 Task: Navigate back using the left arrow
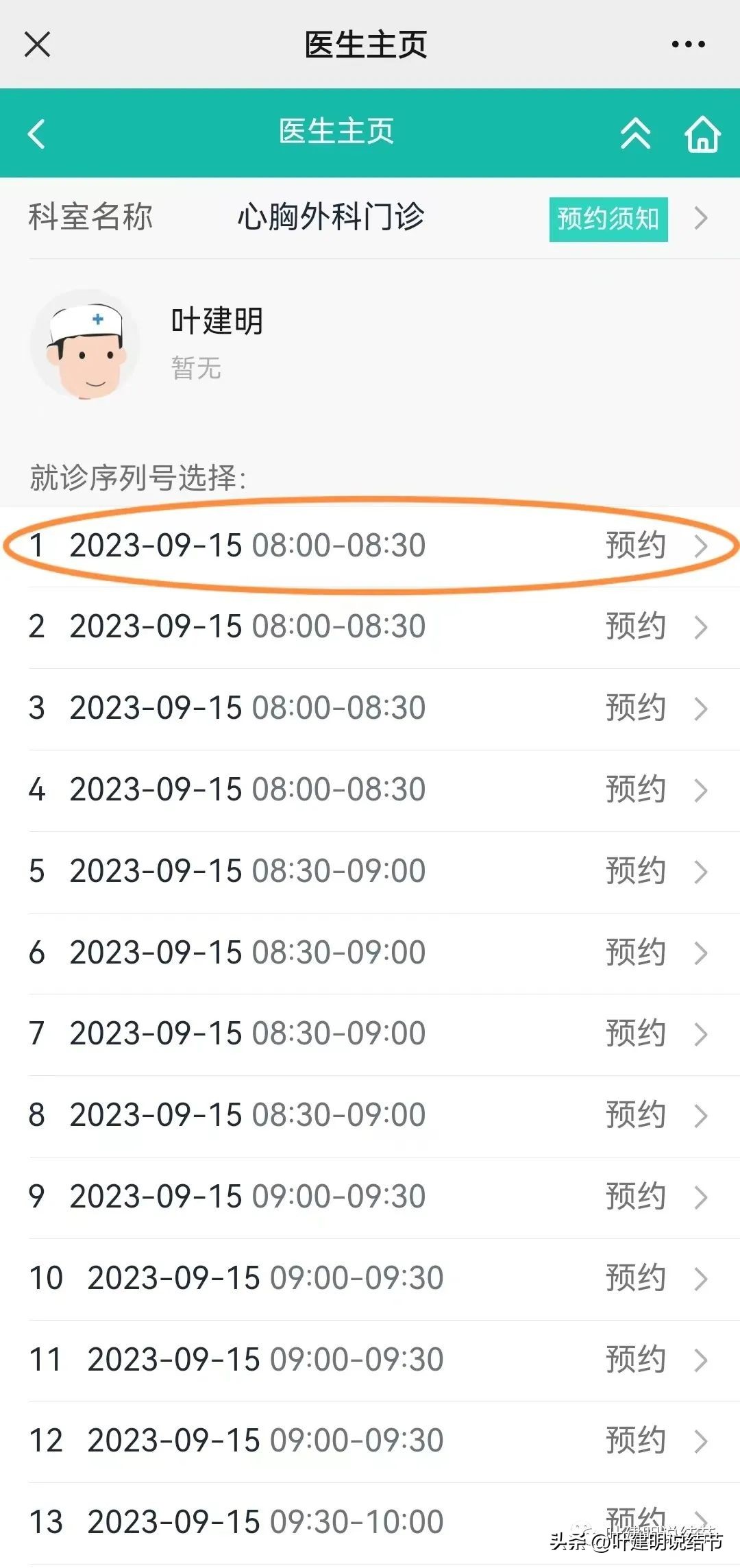36,135
